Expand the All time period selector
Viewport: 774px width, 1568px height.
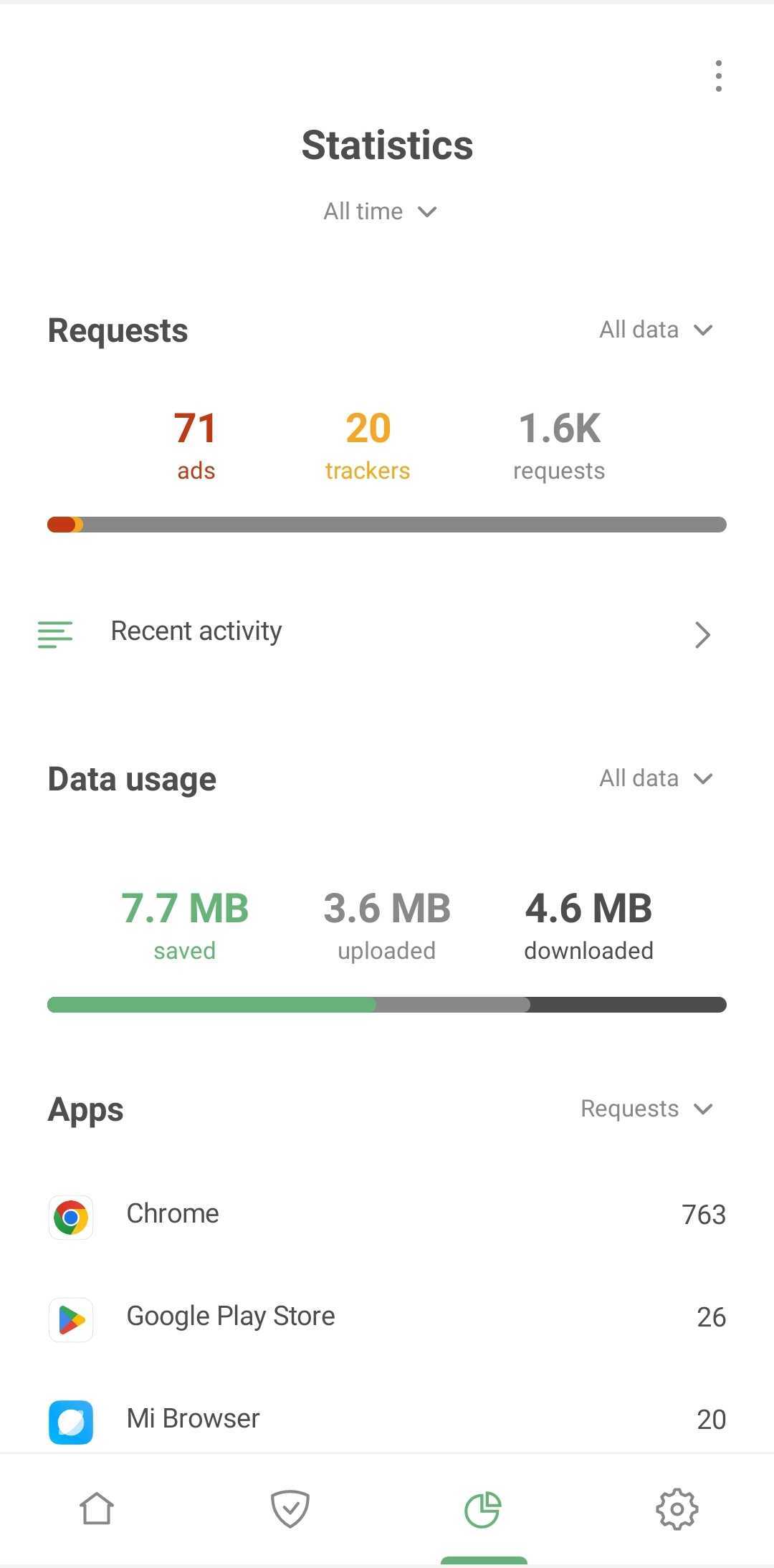[379, 211]
